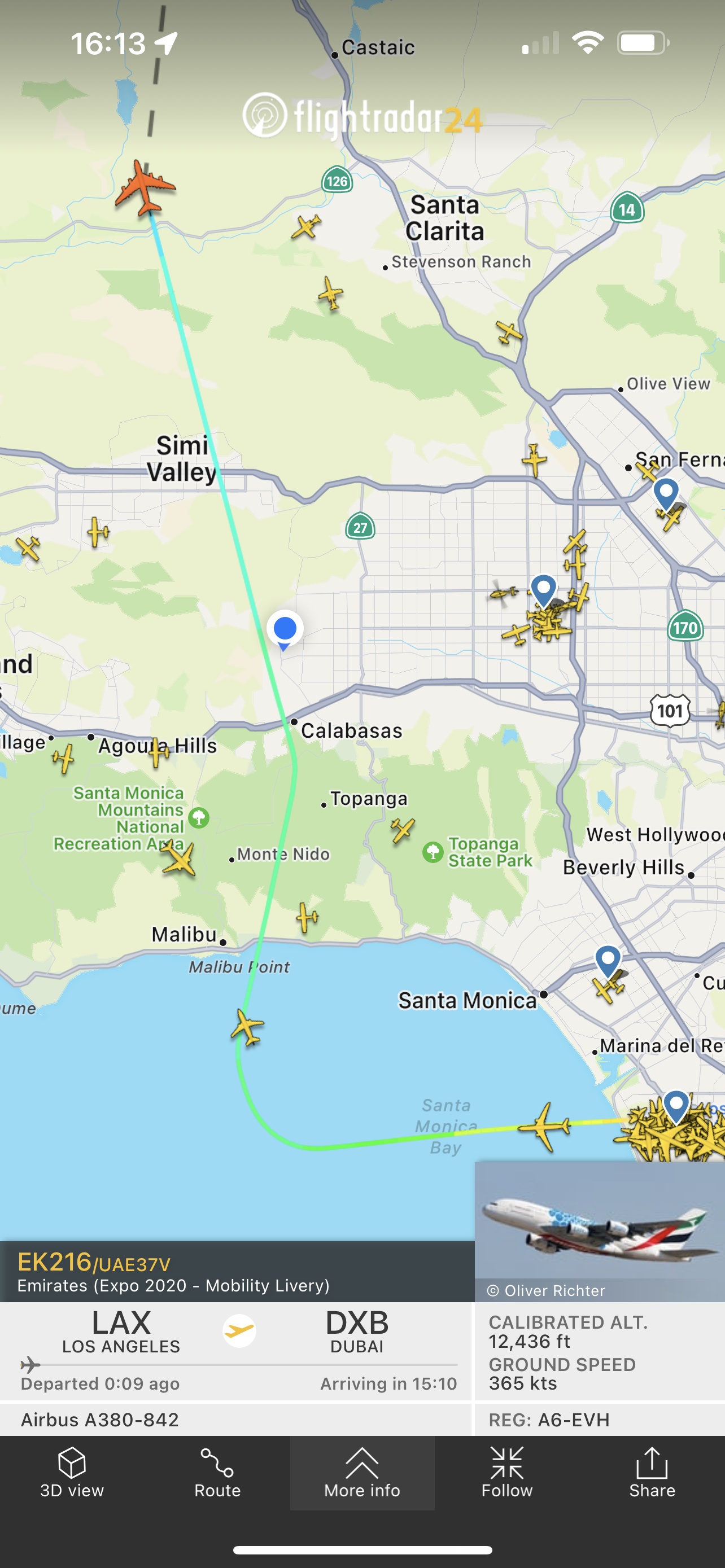Open LAX Los Angeles airport details
The width and height of the screenshot is (725, 1568).
[x=121, y=1331]
